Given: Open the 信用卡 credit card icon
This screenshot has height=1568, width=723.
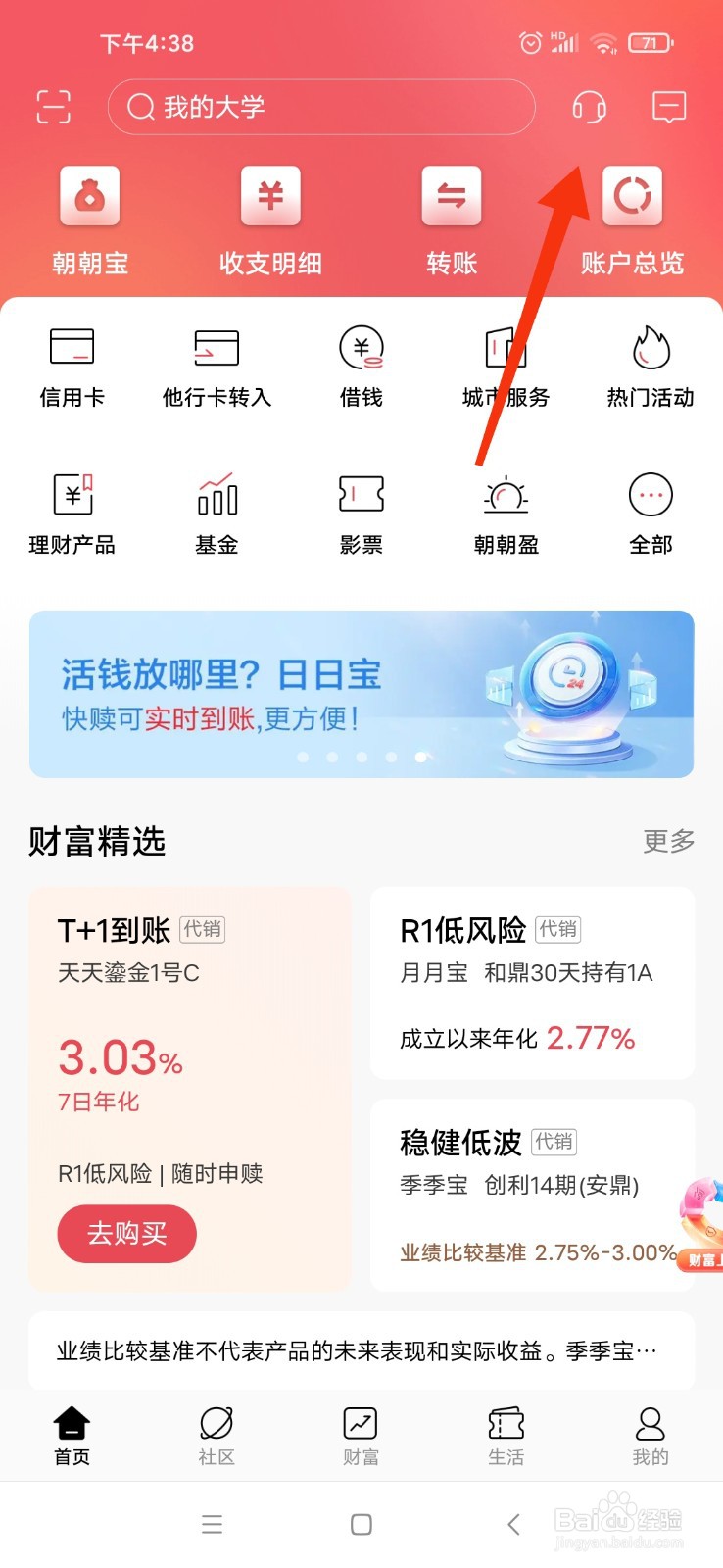Looking at the screenshot, I should (x=72, y=363).
